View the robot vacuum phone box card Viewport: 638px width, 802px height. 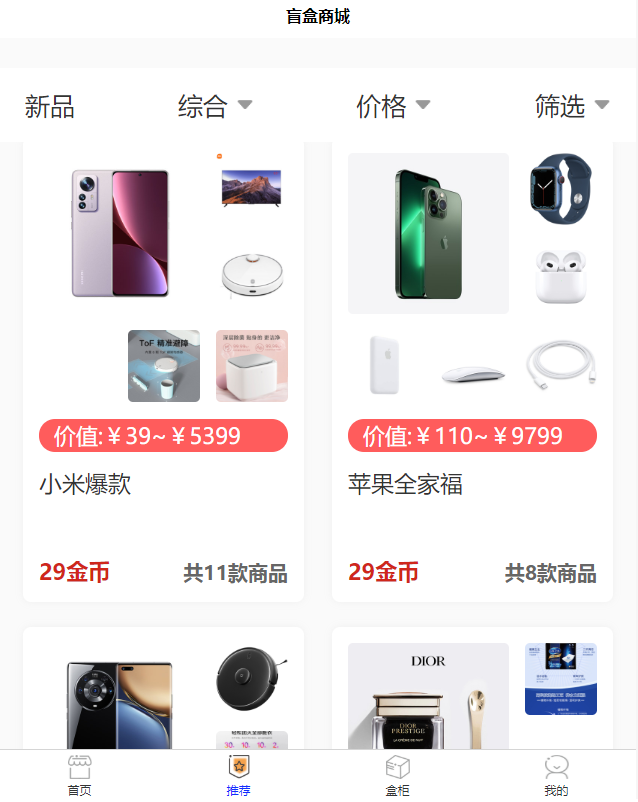click(x=163, y=690)
